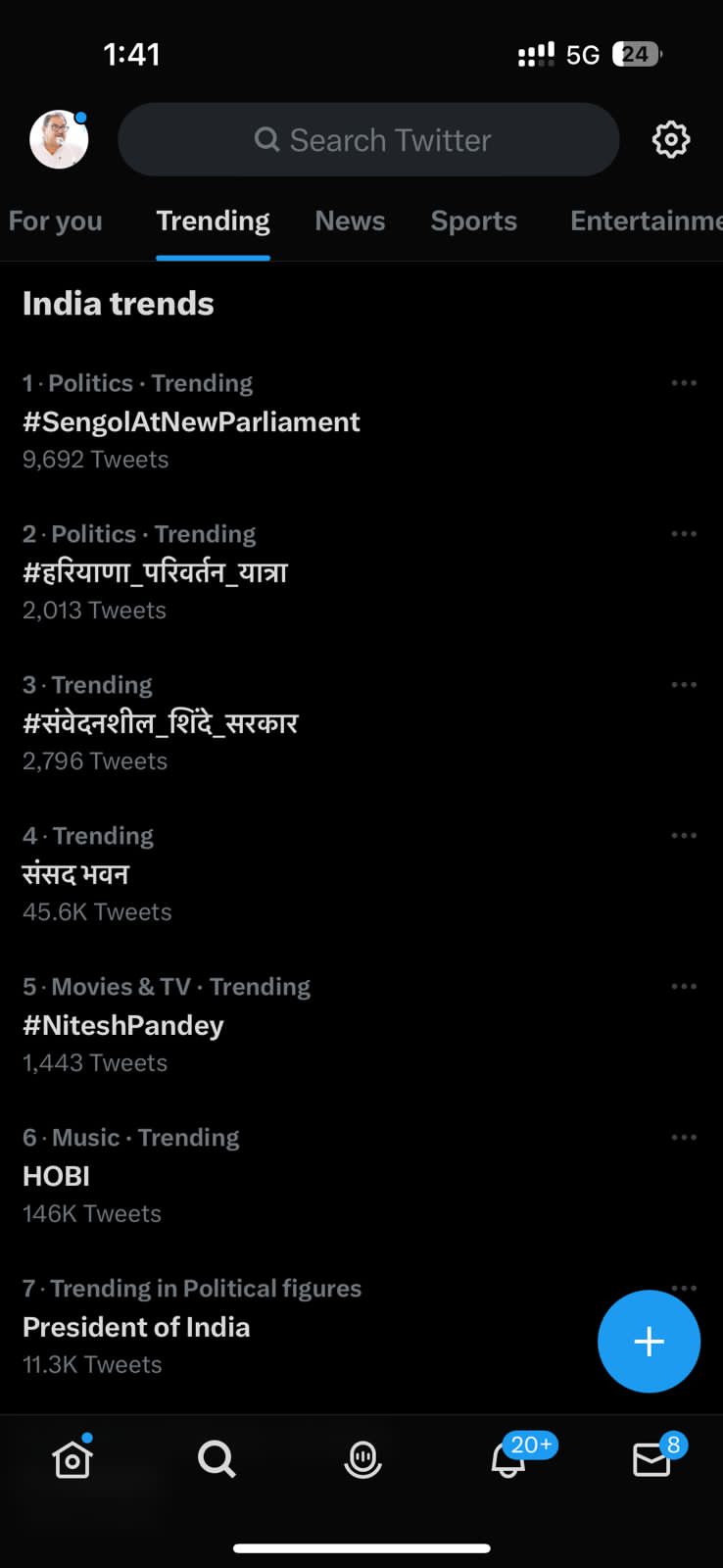Open the HOBI music trend
This screenshot has width=723, height=1568.
coord(57,1176)
